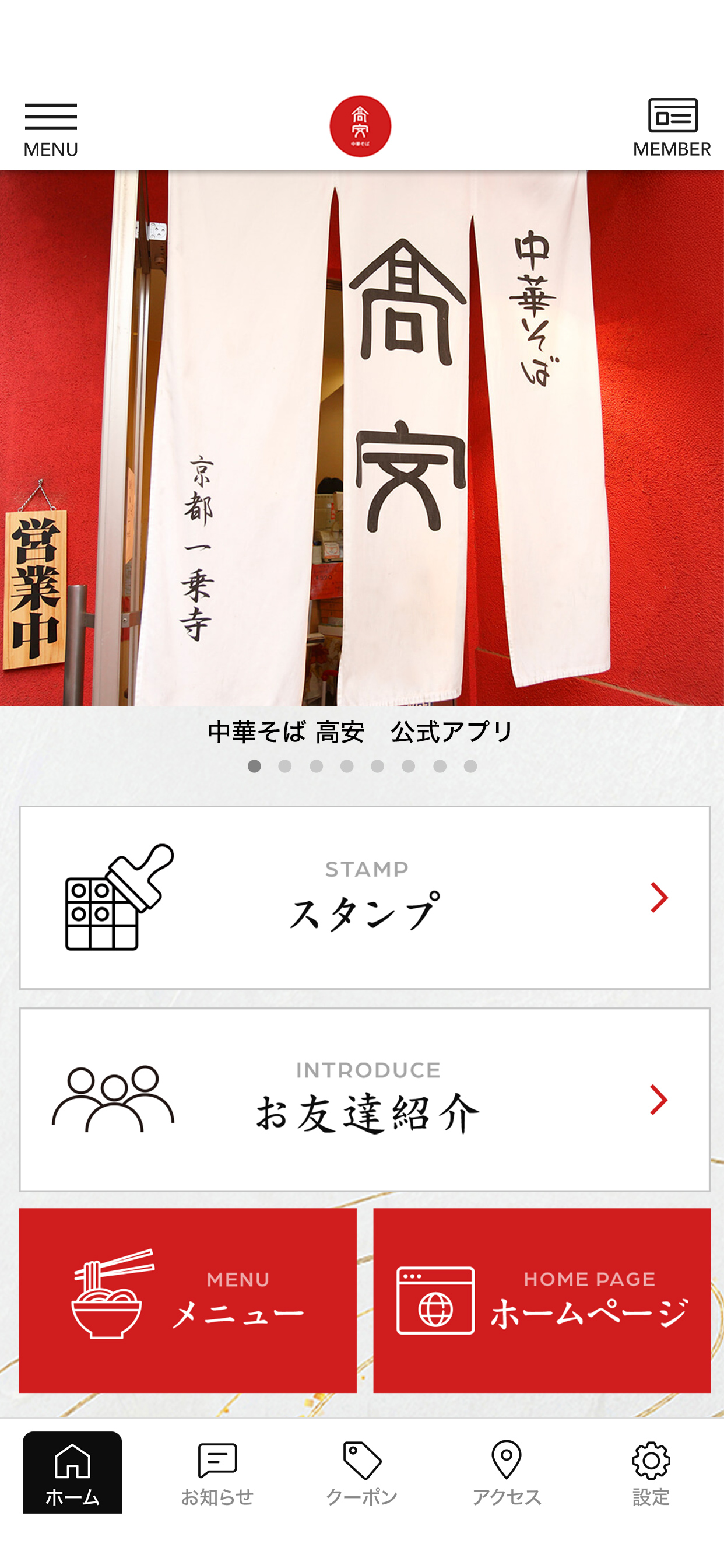Switch to the ホーム tab

click(72, 1472)
